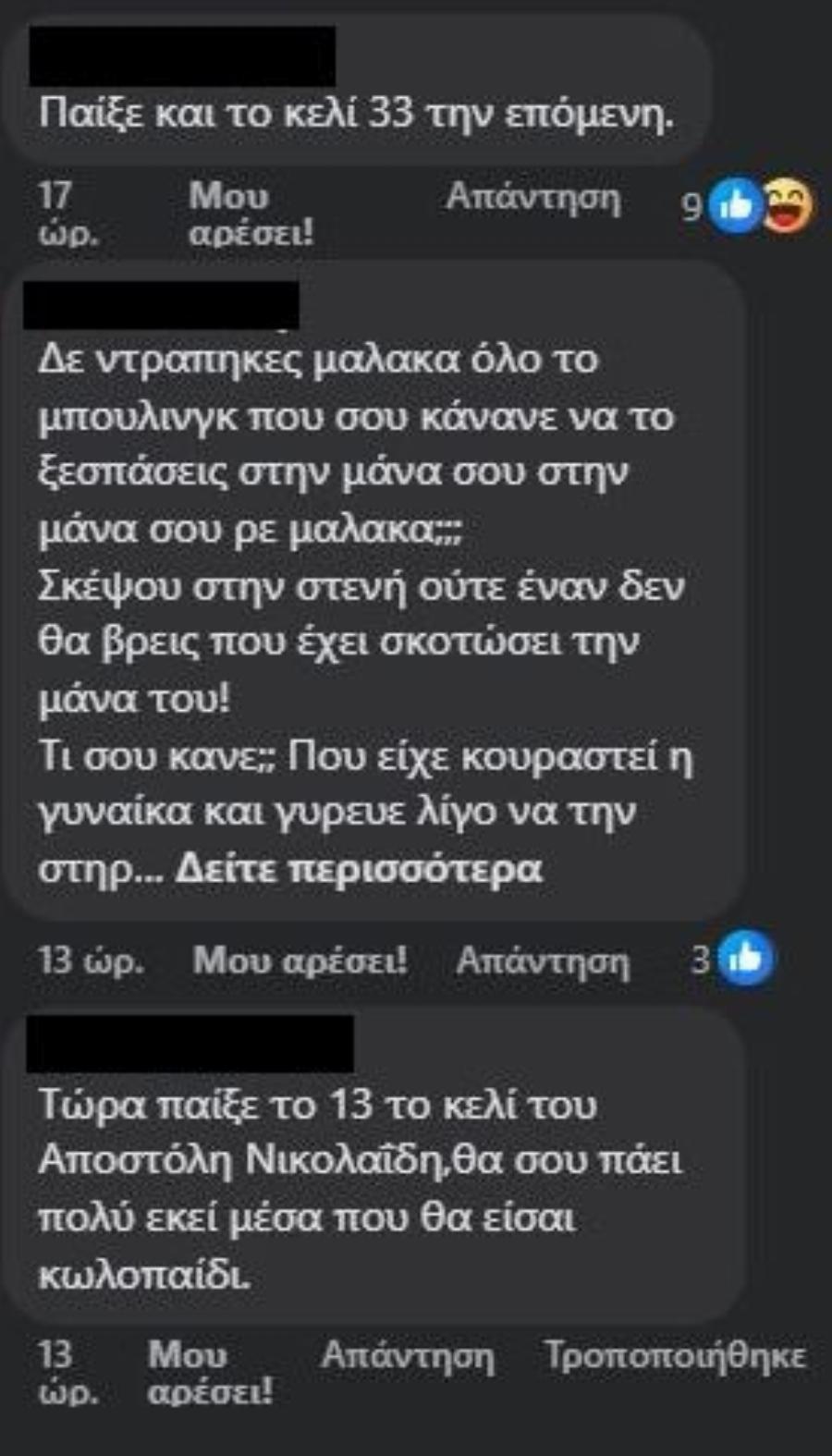Reply with 'Απάντηση' to the first comment

tap(533, 197)
